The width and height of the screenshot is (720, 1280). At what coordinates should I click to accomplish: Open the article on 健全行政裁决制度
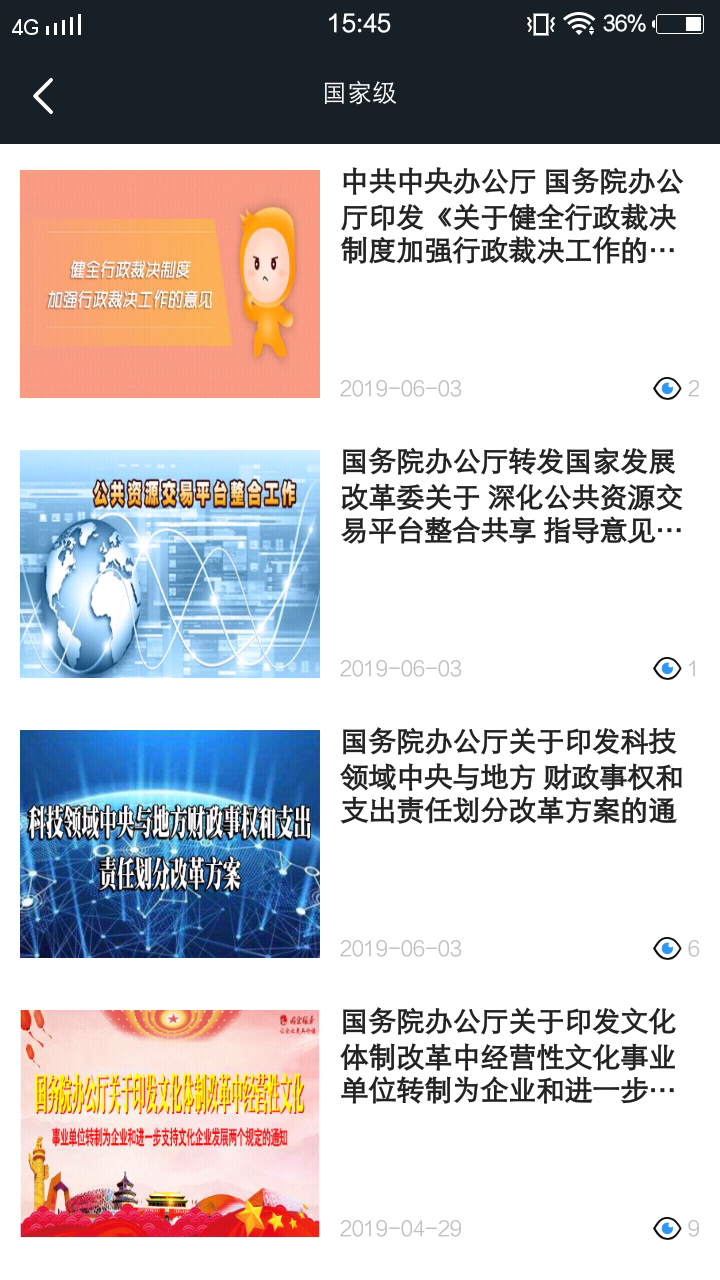(x=511, y=217)
